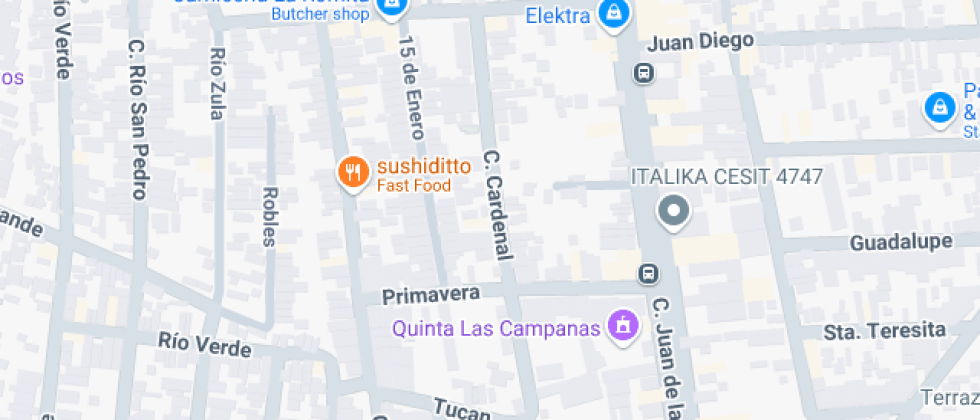
Task: Select the Elektra store pin
Action: pyautogui.click(x=610, y=14)
